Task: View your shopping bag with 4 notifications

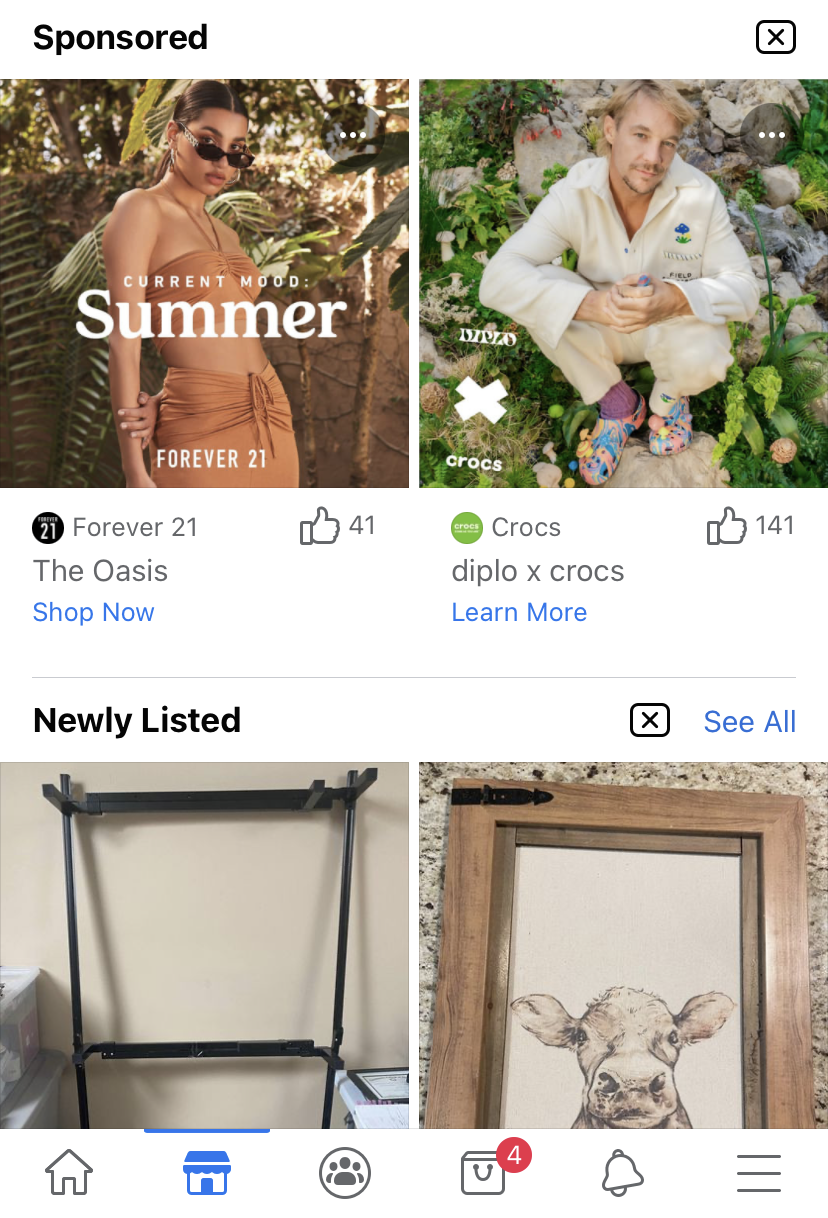Action: pyautogui.click(x=482, y=1172)
